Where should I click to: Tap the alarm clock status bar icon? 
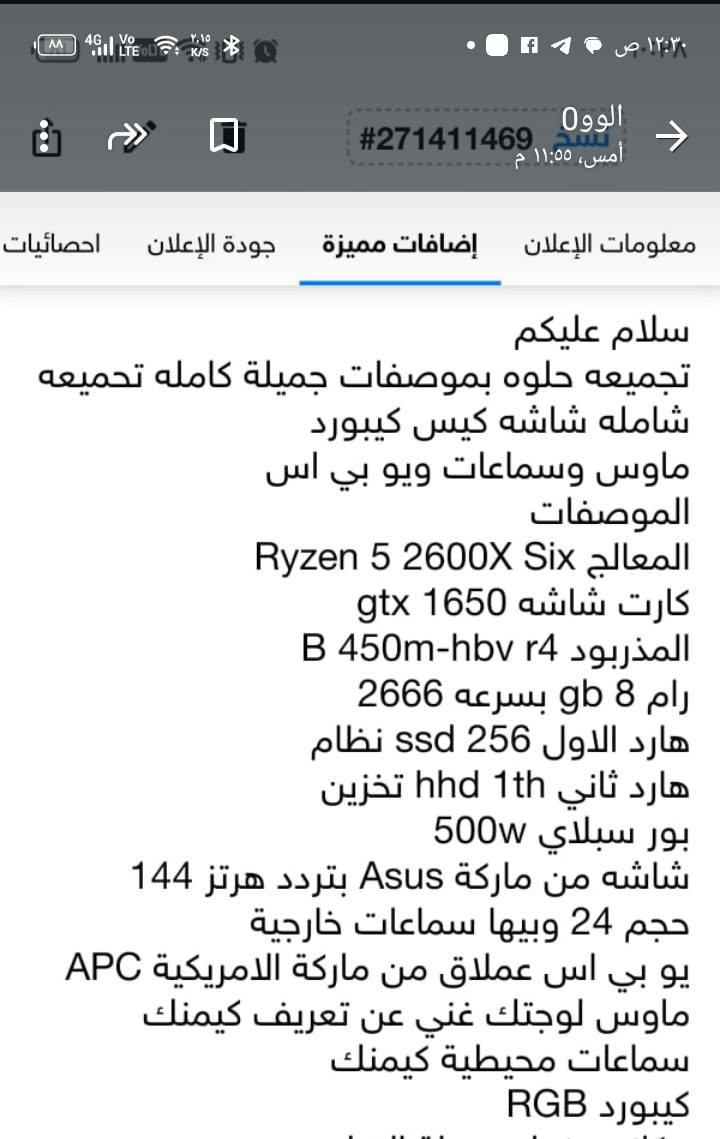click(x=264, y=46)
